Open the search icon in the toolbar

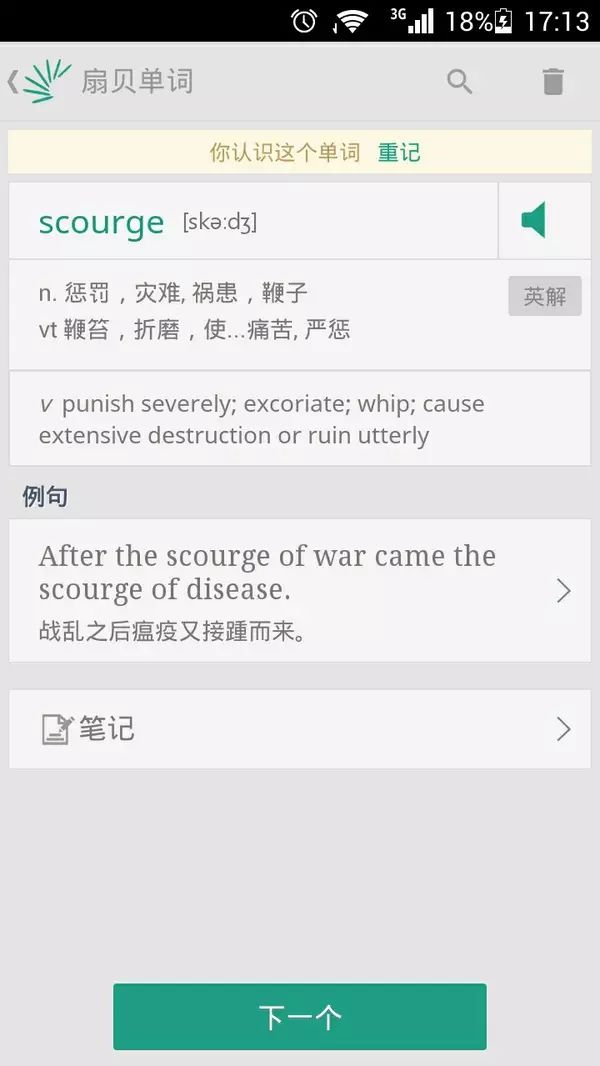coord(459,81)
